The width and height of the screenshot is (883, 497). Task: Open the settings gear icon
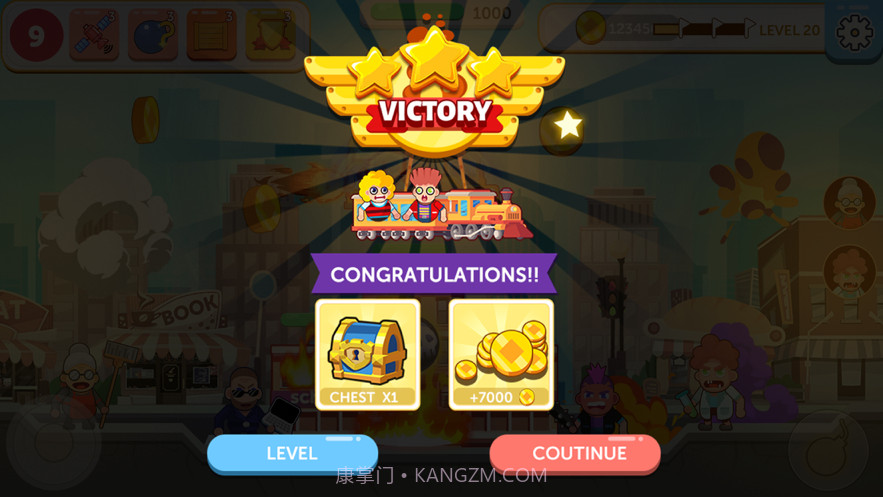tap(854, 32)
